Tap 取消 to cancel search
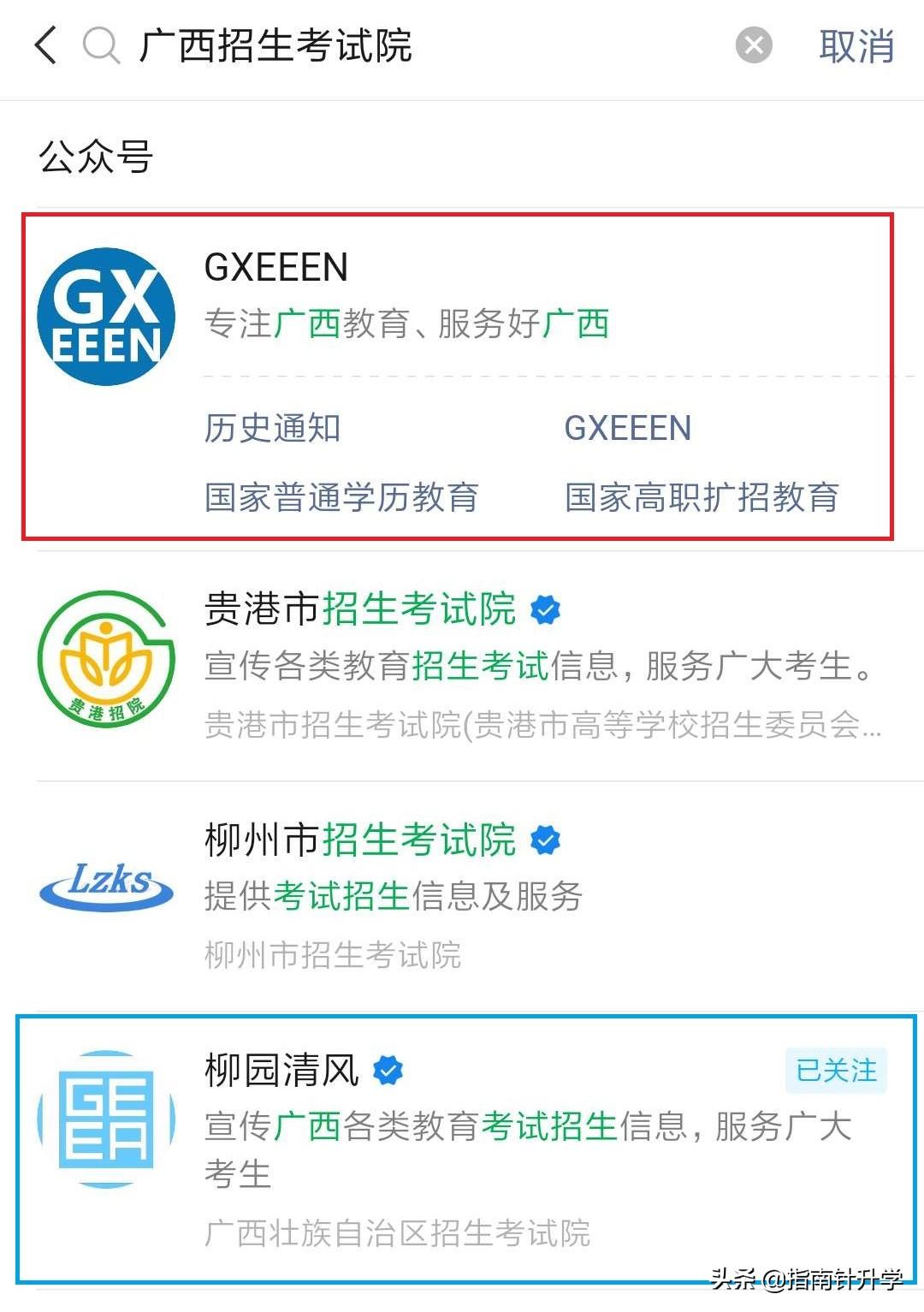 [x=856, y=45]
